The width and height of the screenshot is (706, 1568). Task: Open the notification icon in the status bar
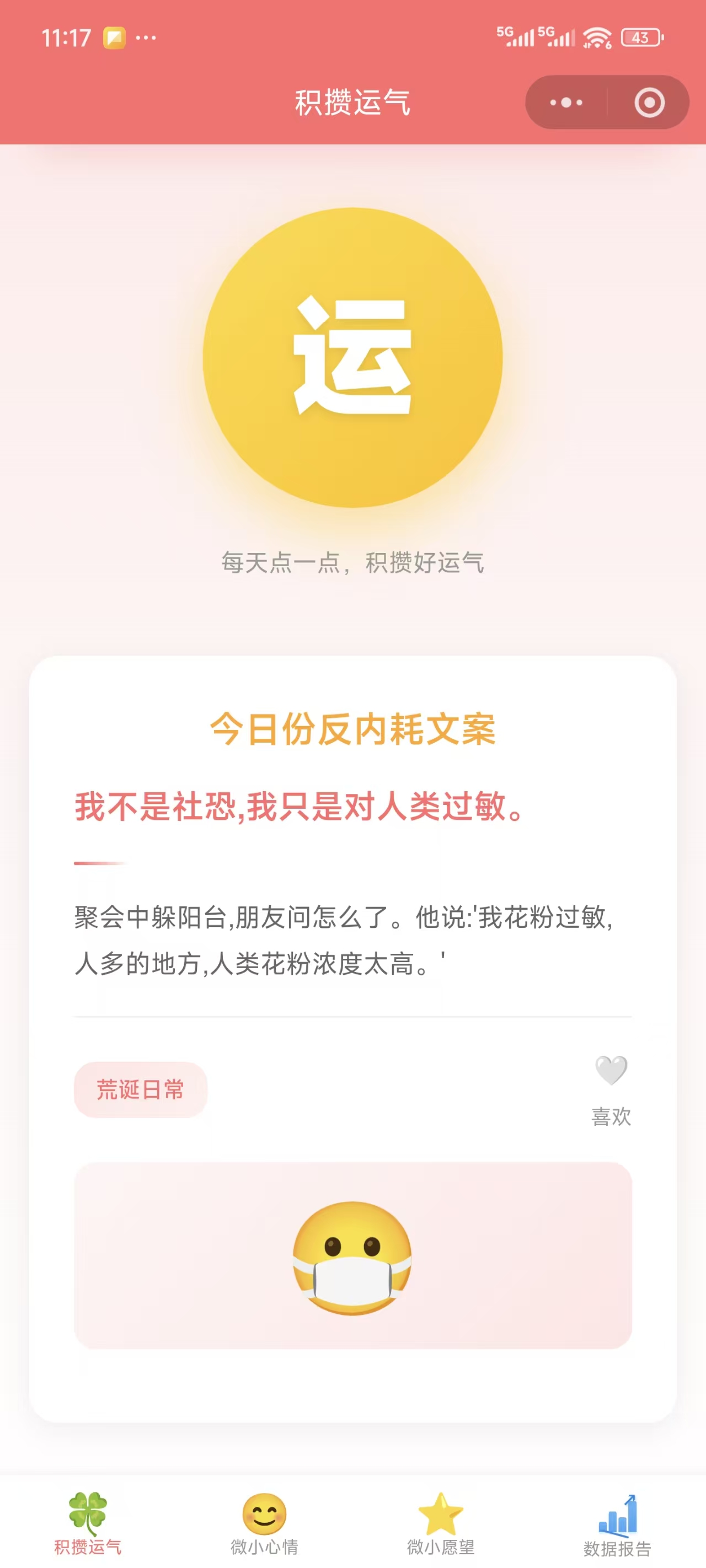point(115,37)
